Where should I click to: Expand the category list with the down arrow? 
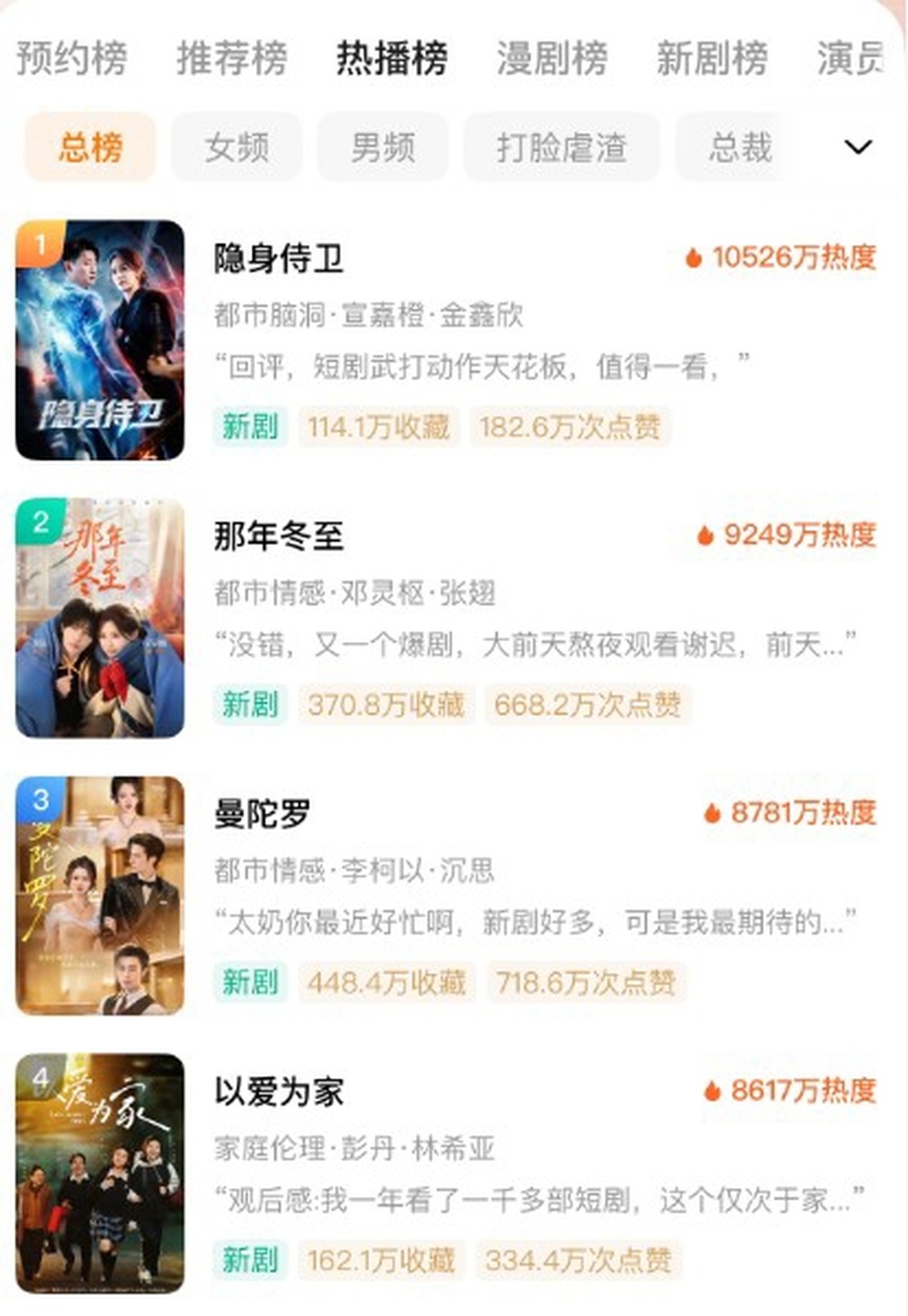pyautogui.click(x=857, y=147)
